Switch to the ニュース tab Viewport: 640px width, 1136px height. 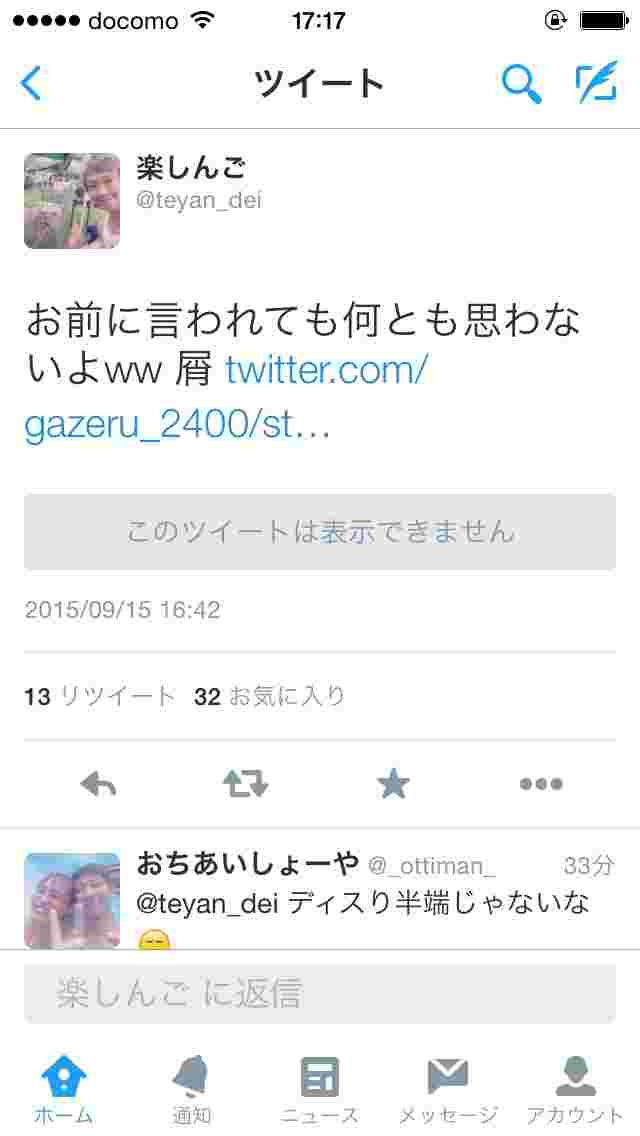coord(320,1089)
